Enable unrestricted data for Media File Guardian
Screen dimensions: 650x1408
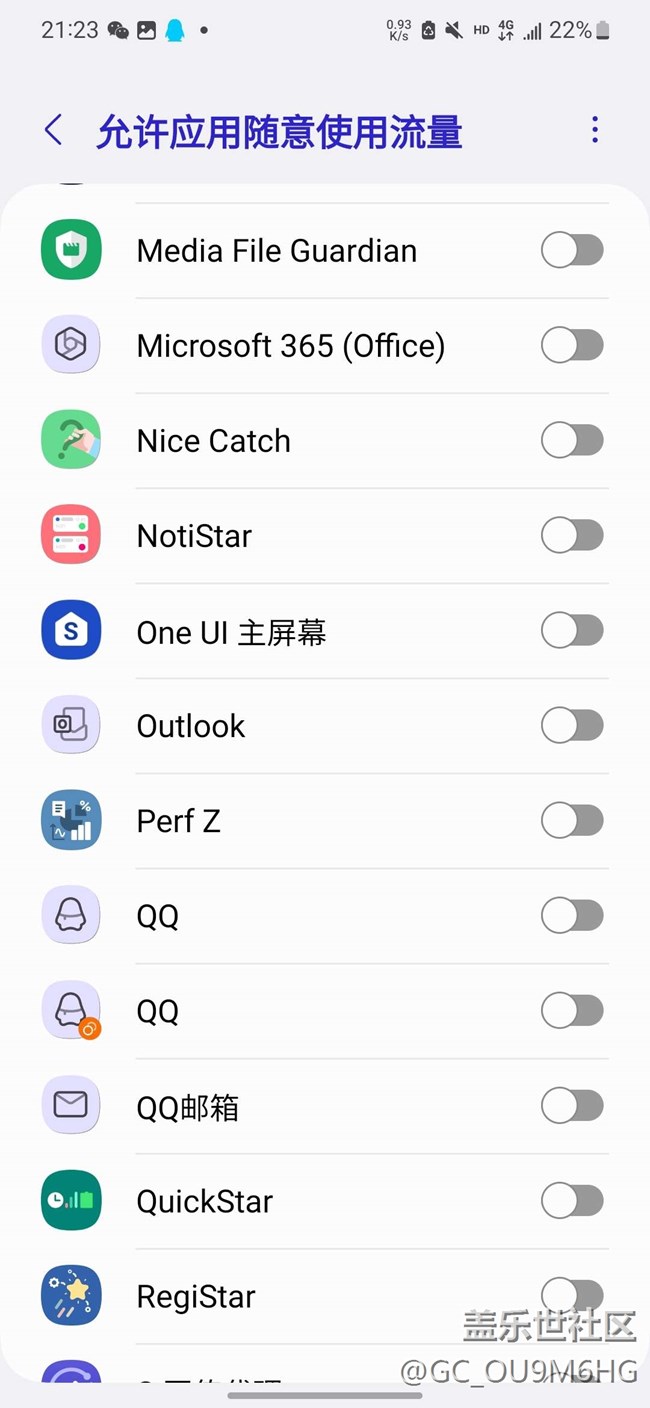coord(572,250)
